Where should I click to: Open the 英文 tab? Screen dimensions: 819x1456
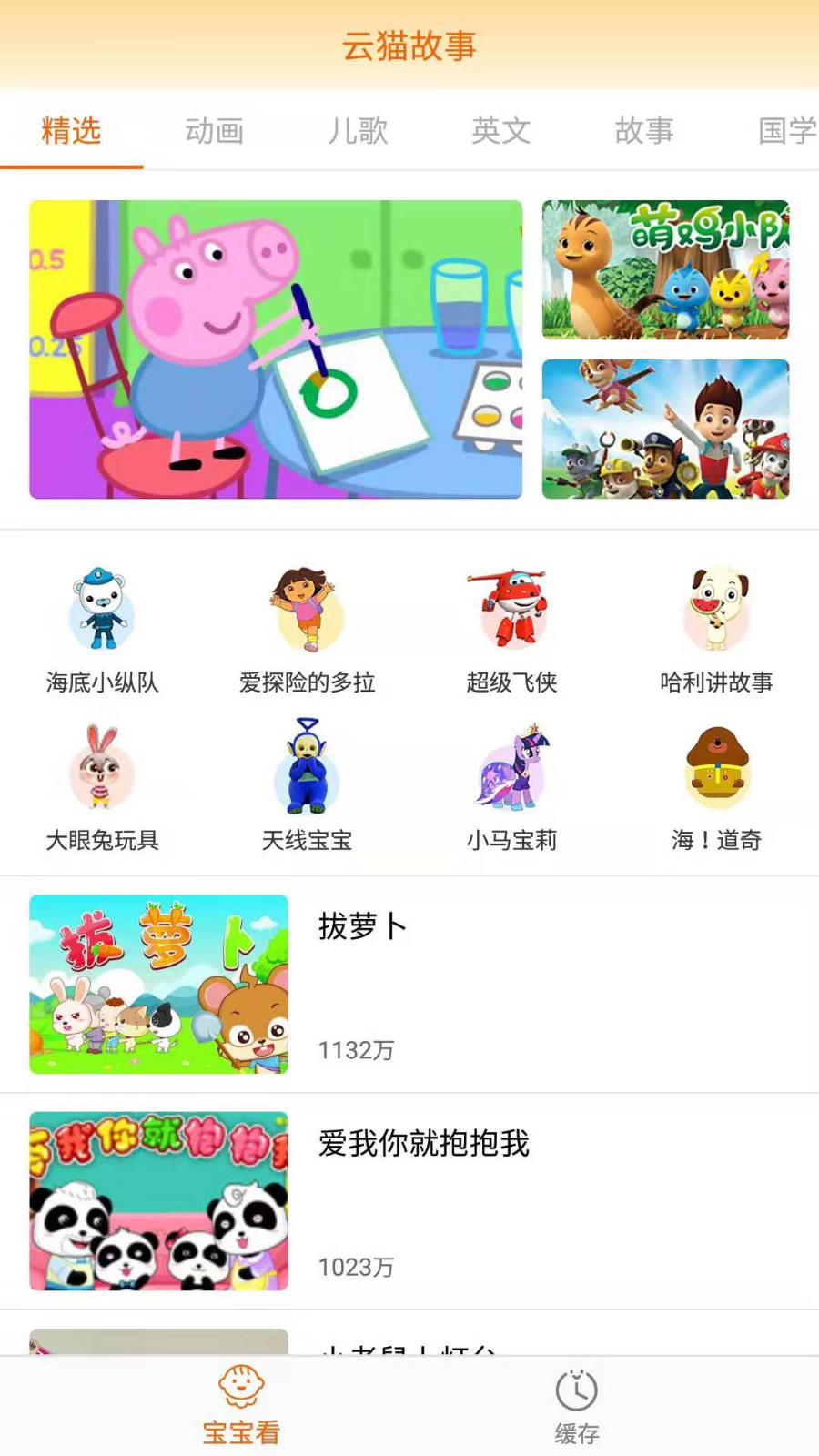click(501, 131)
